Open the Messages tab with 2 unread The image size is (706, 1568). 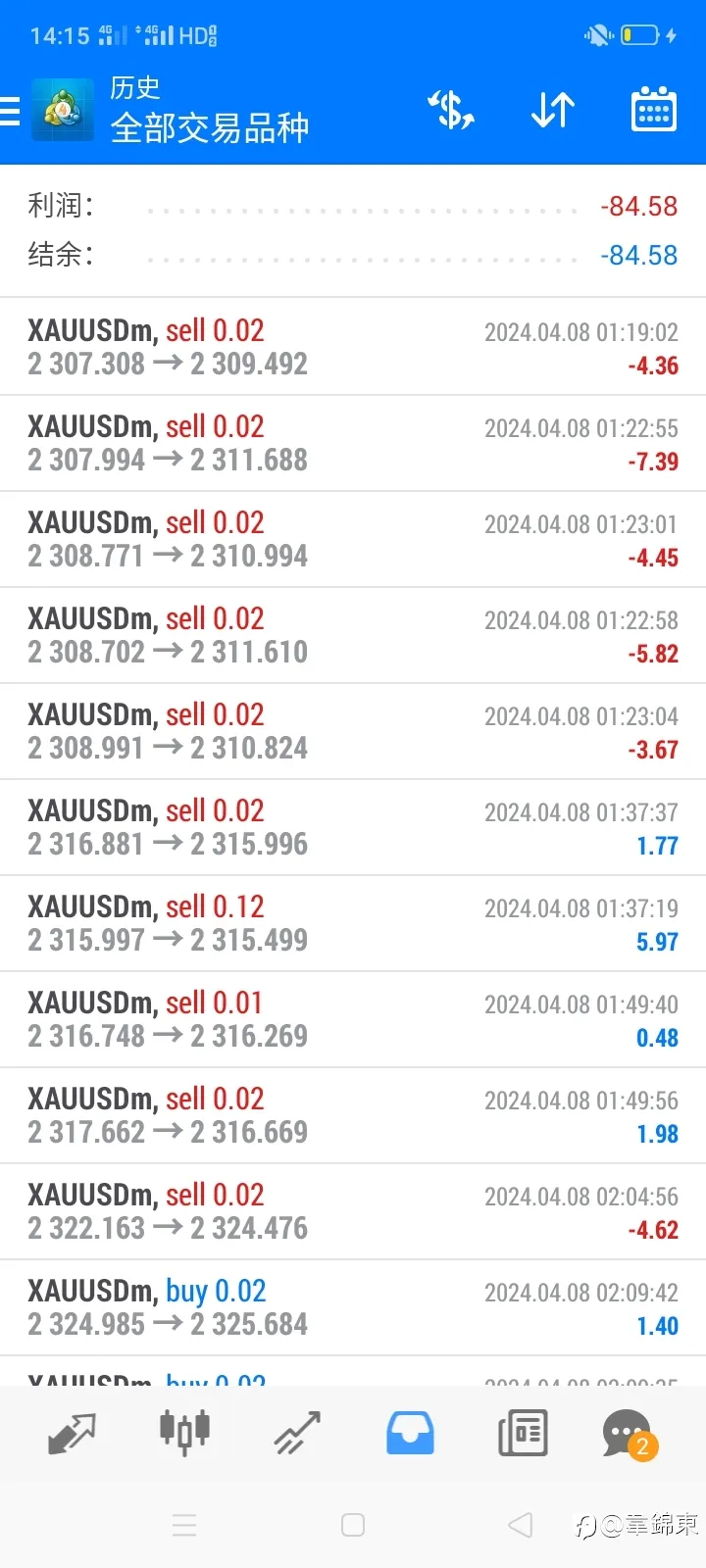(x=629, y=1435)
